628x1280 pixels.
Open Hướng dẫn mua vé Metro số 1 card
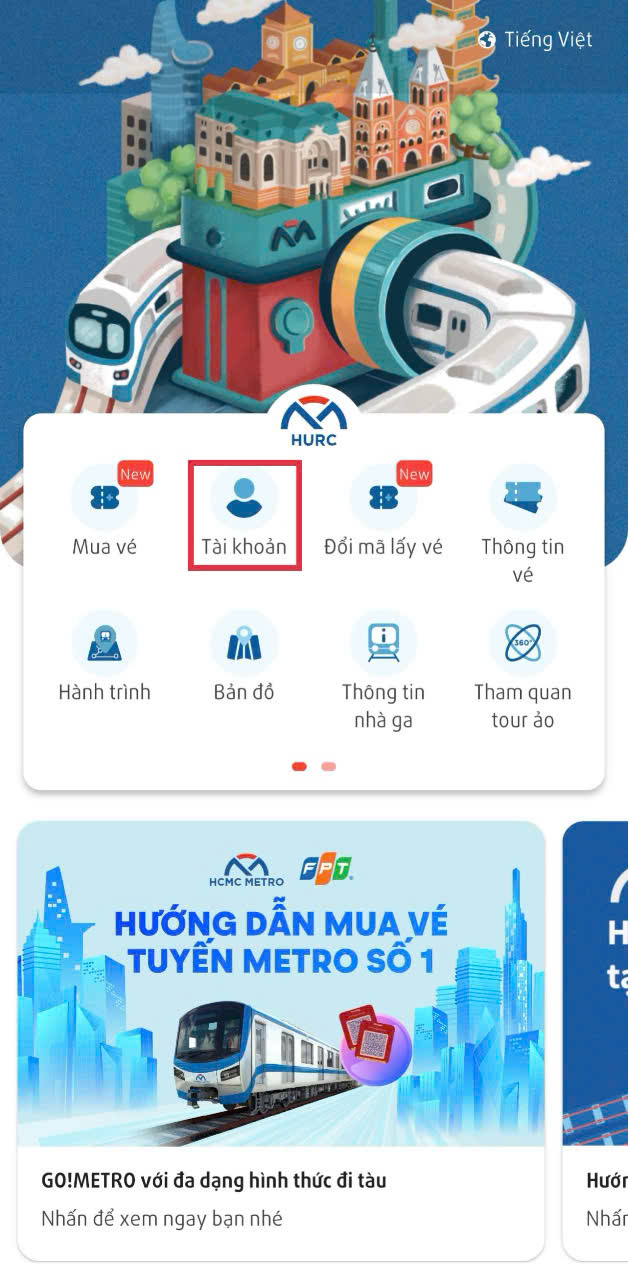pos(281,1040)
